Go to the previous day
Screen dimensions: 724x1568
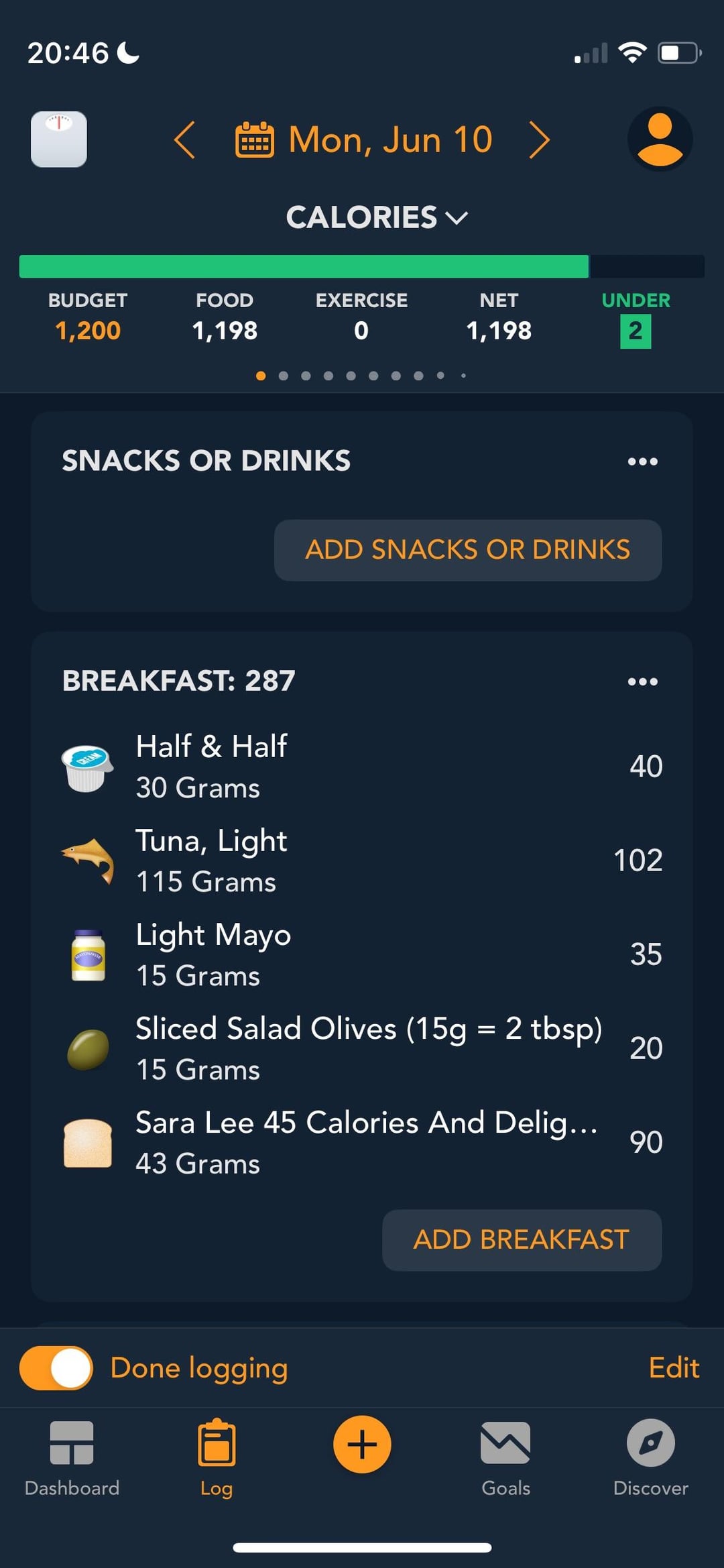coord(184,139)
